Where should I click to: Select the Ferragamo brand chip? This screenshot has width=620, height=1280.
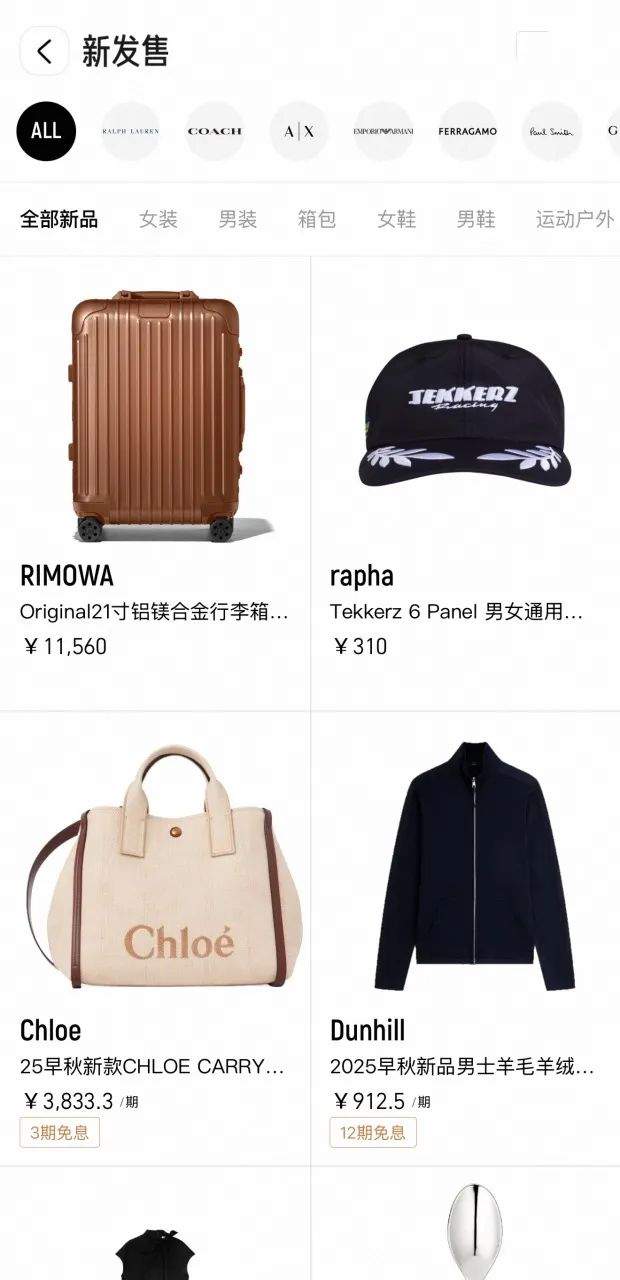point(467,131)
